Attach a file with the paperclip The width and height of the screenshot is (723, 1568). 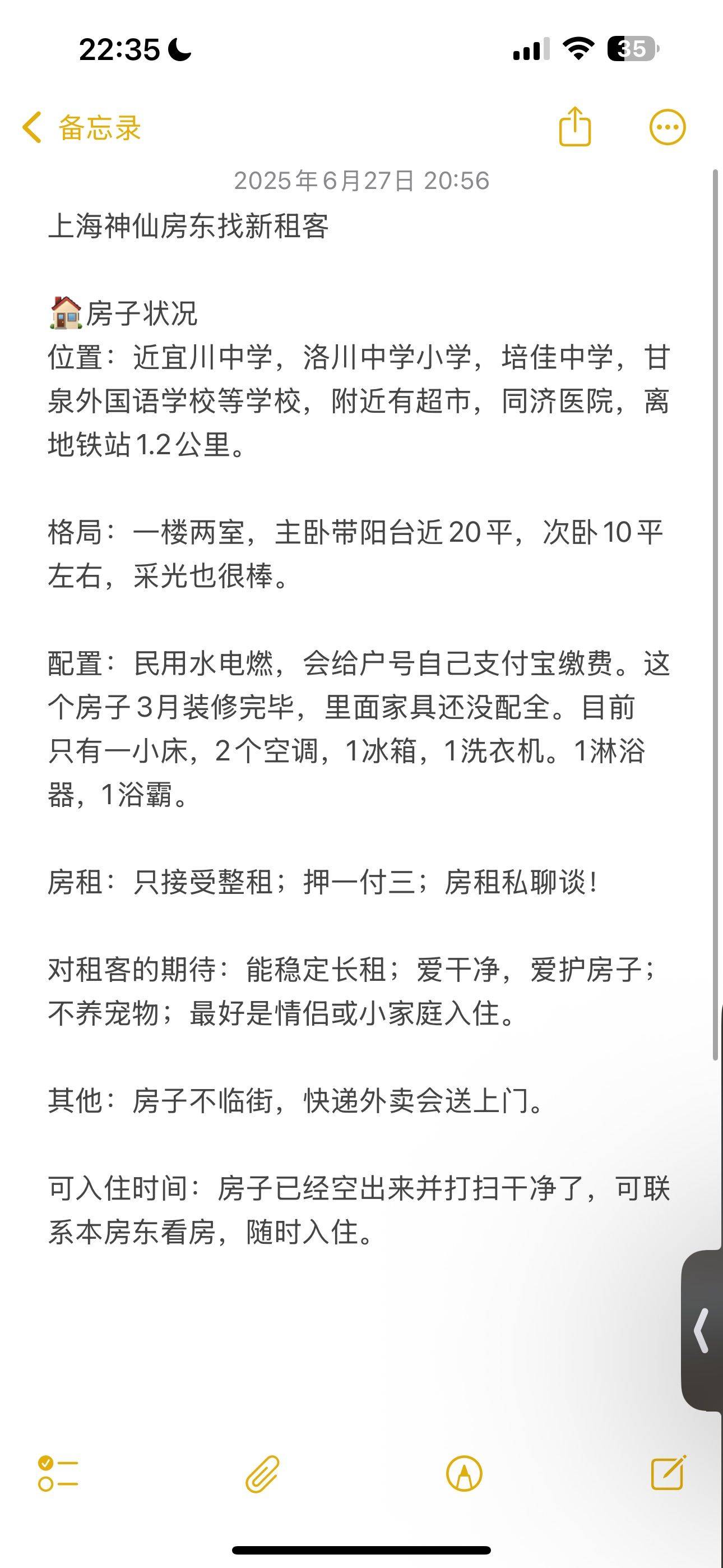point(262,1474)
